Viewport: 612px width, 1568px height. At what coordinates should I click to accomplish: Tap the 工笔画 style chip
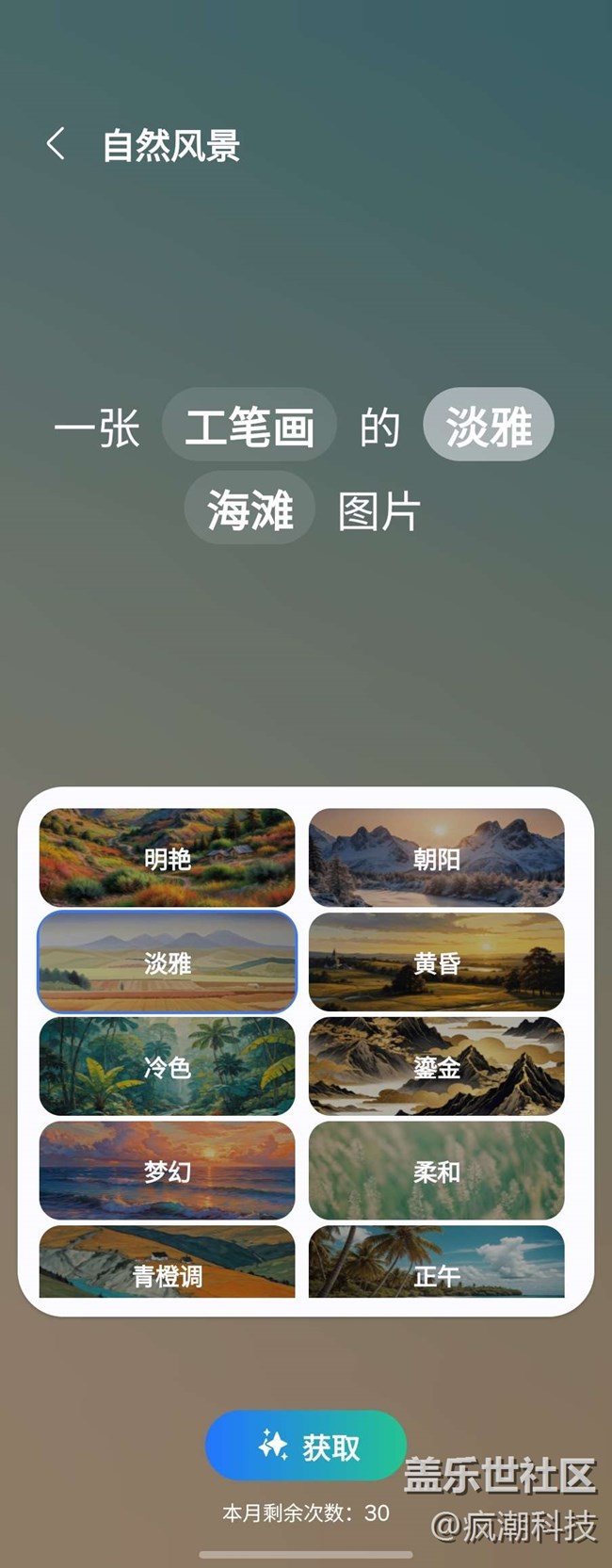pos(250,426)
